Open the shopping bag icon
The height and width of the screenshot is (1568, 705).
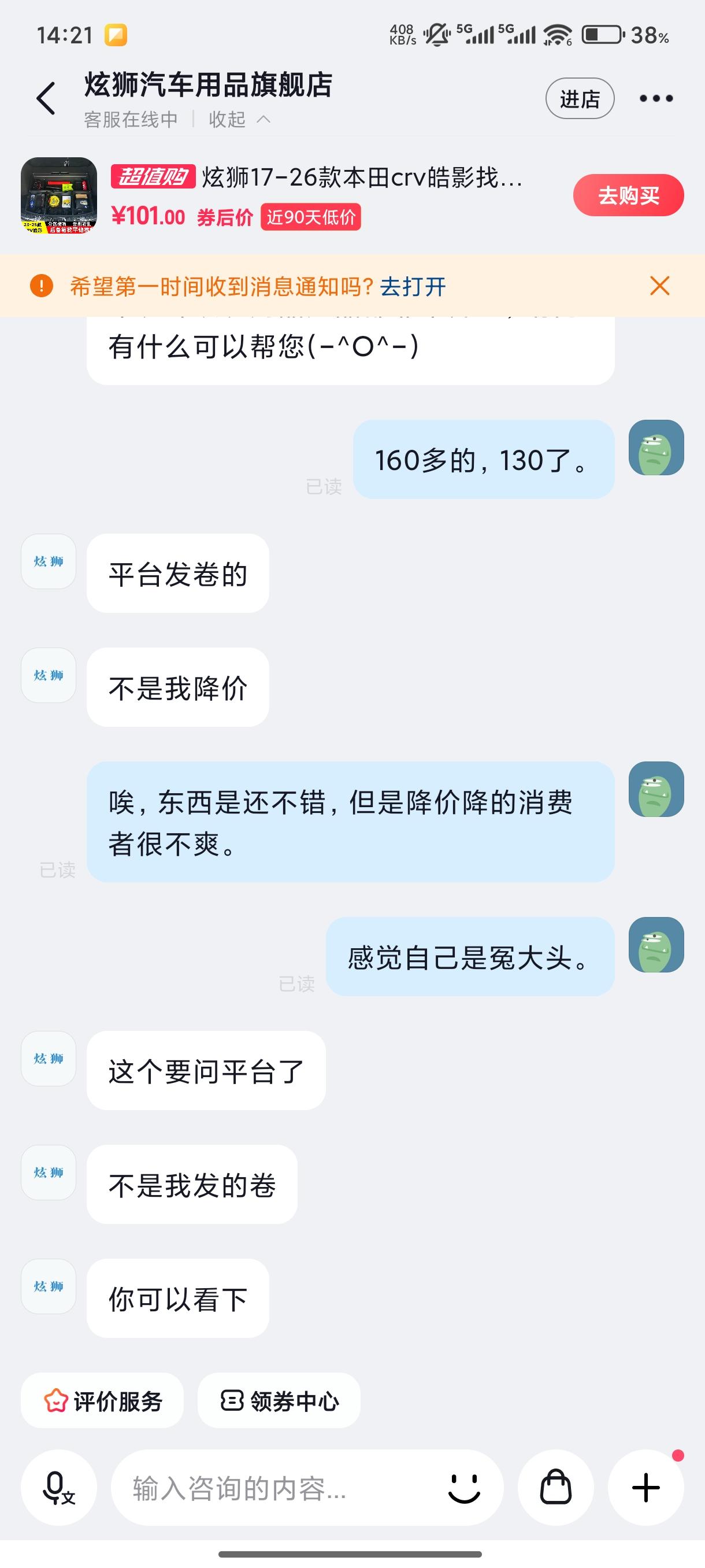click(555, 1488)
